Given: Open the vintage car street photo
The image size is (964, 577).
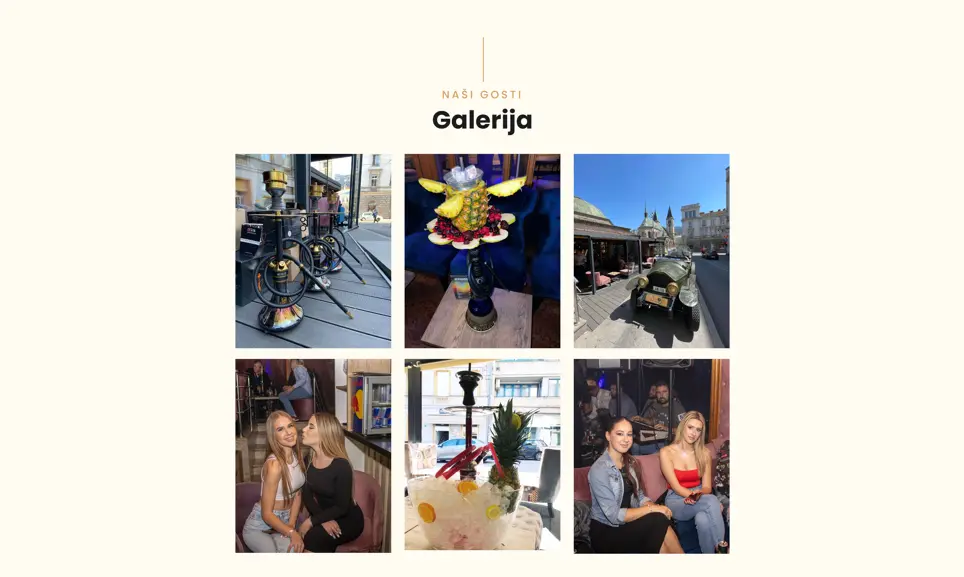Looking at the screenshot, I should pos(651,250).
